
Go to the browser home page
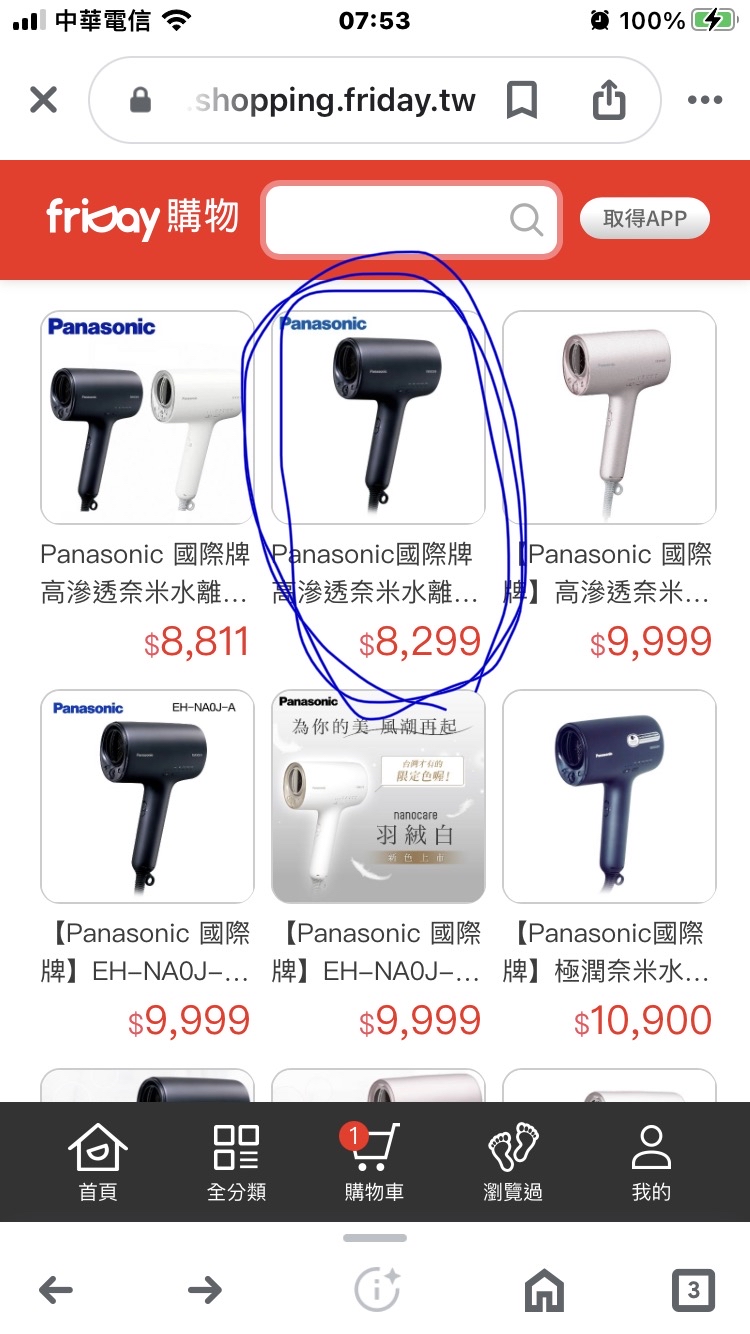(544, 1290)
